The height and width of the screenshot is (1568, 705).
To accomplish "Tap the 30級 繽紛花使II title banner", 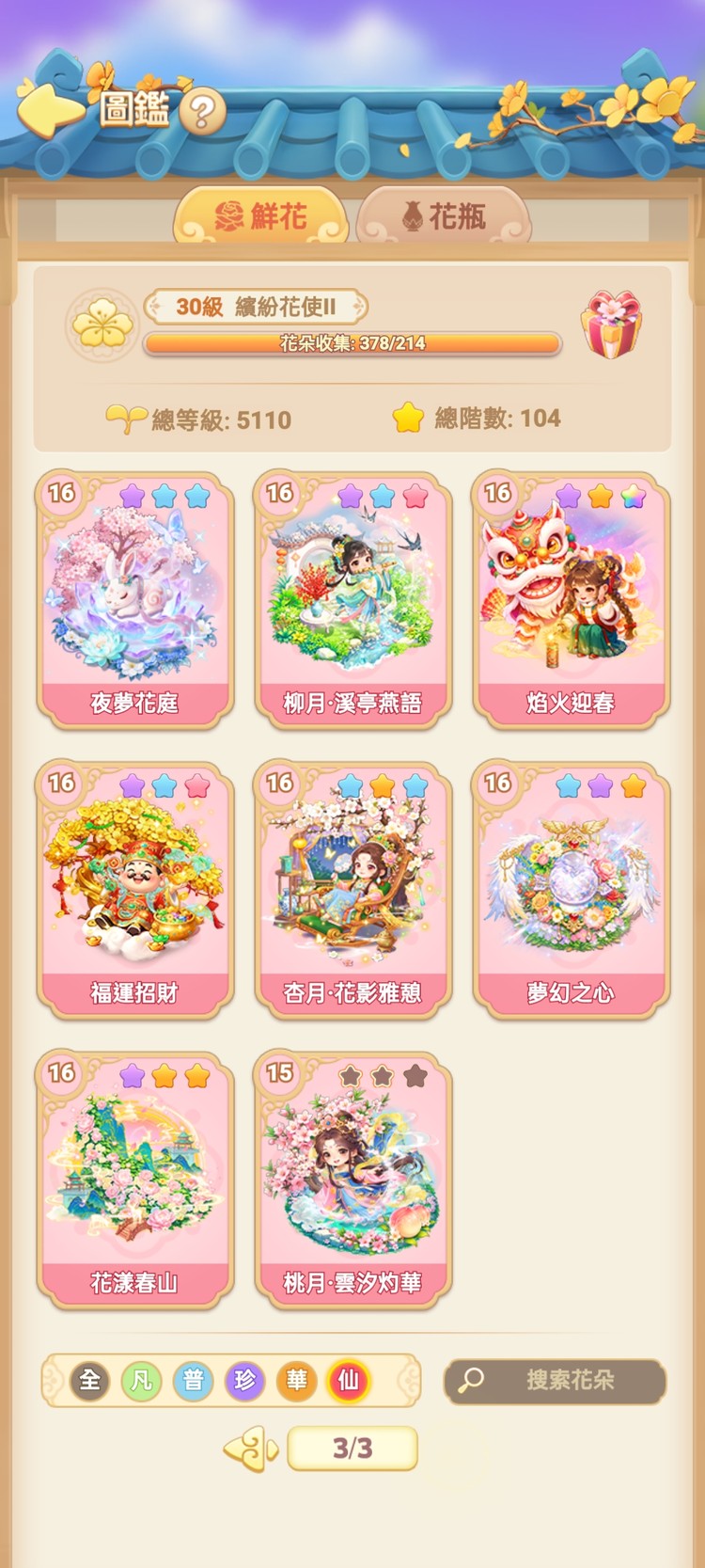I will [x=256, y=307].
